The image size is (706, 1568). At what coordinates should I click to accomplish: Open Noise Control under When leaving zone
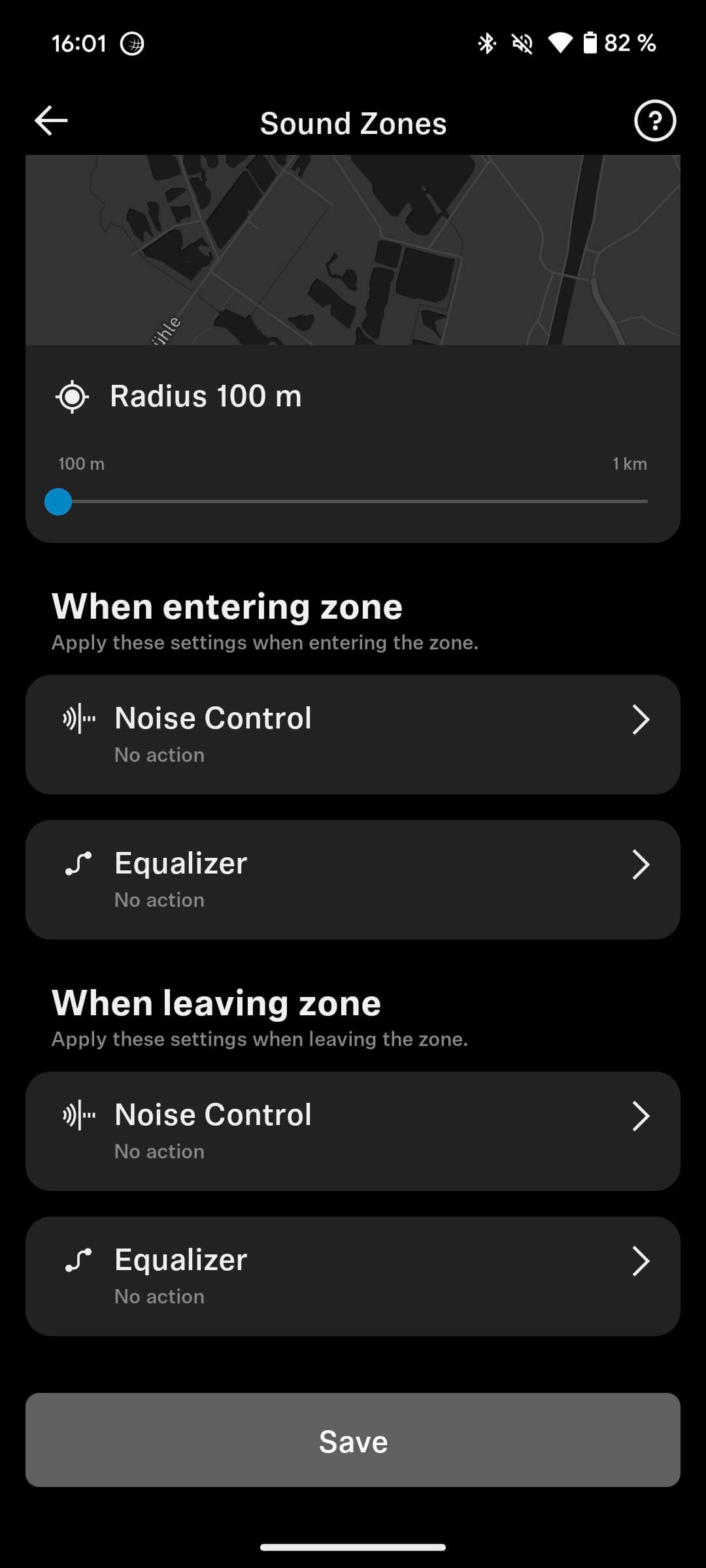point(353,1131)
